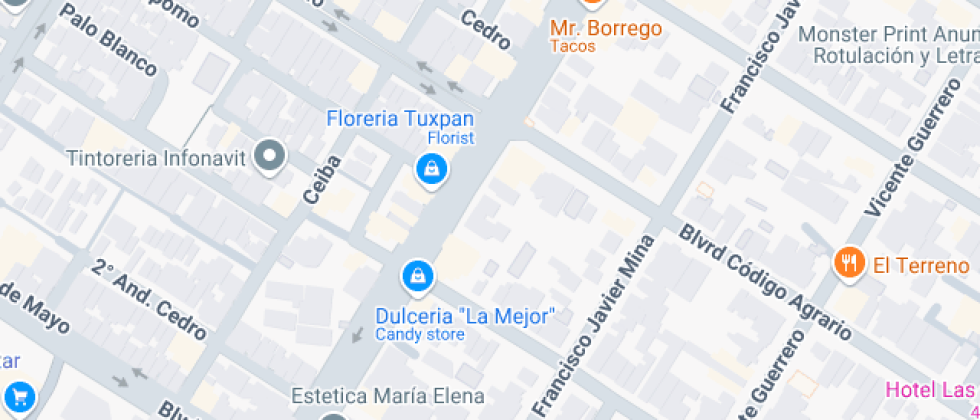Tap the blue shopping cart store pin

(x=18, y=397)
